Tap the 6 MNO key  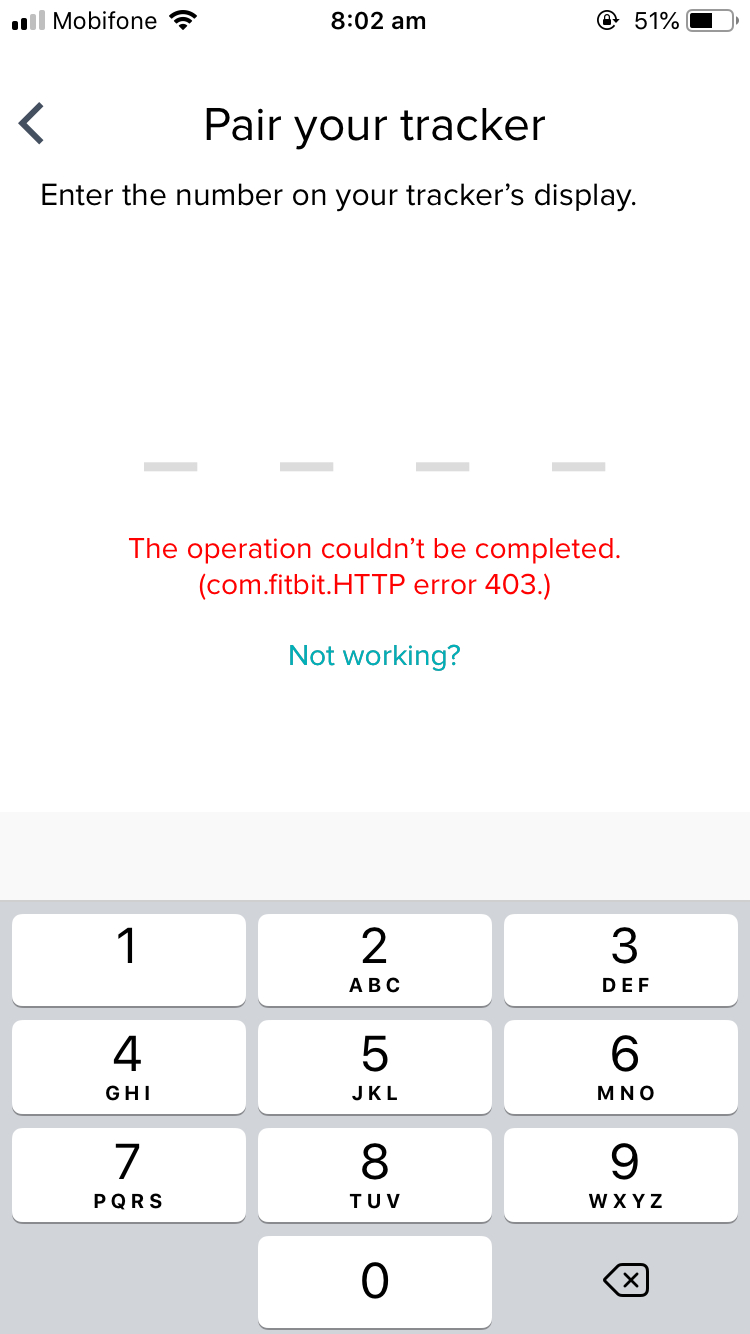click(x=625, y=1066)
